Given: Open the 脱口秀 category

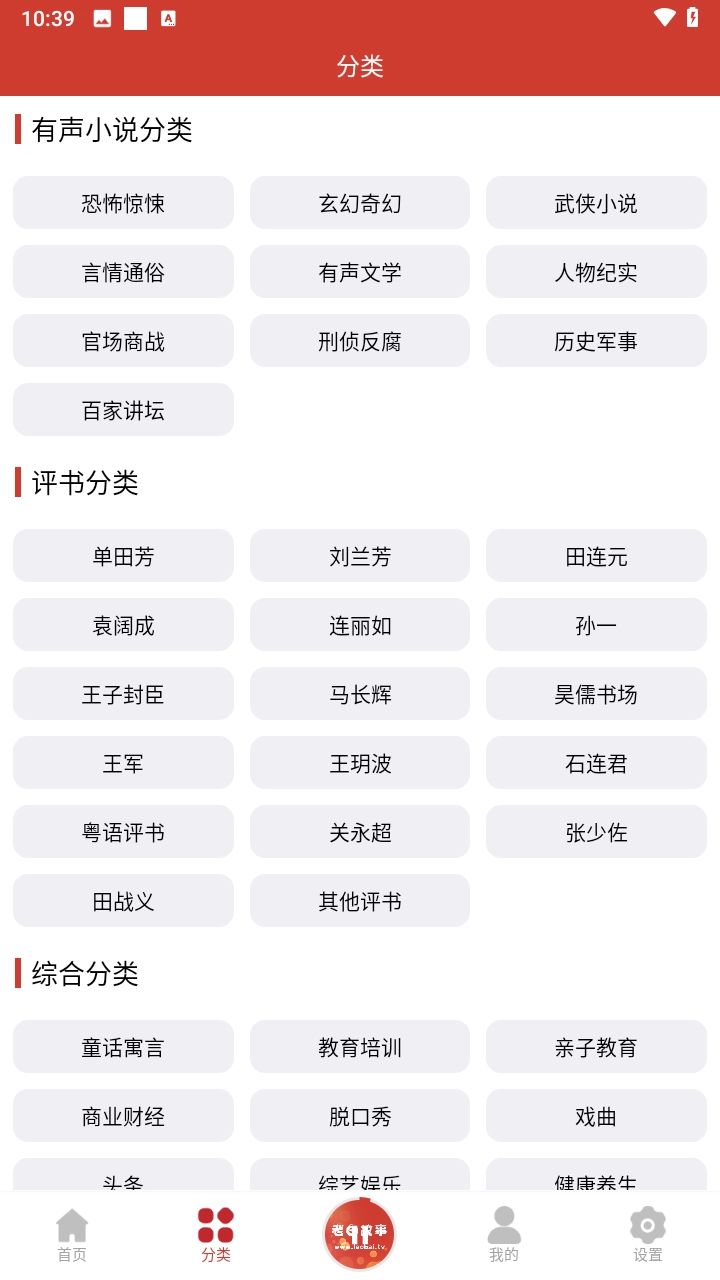Looking at the screenshot, I should pyautogui.click(x=360, y=1116).
